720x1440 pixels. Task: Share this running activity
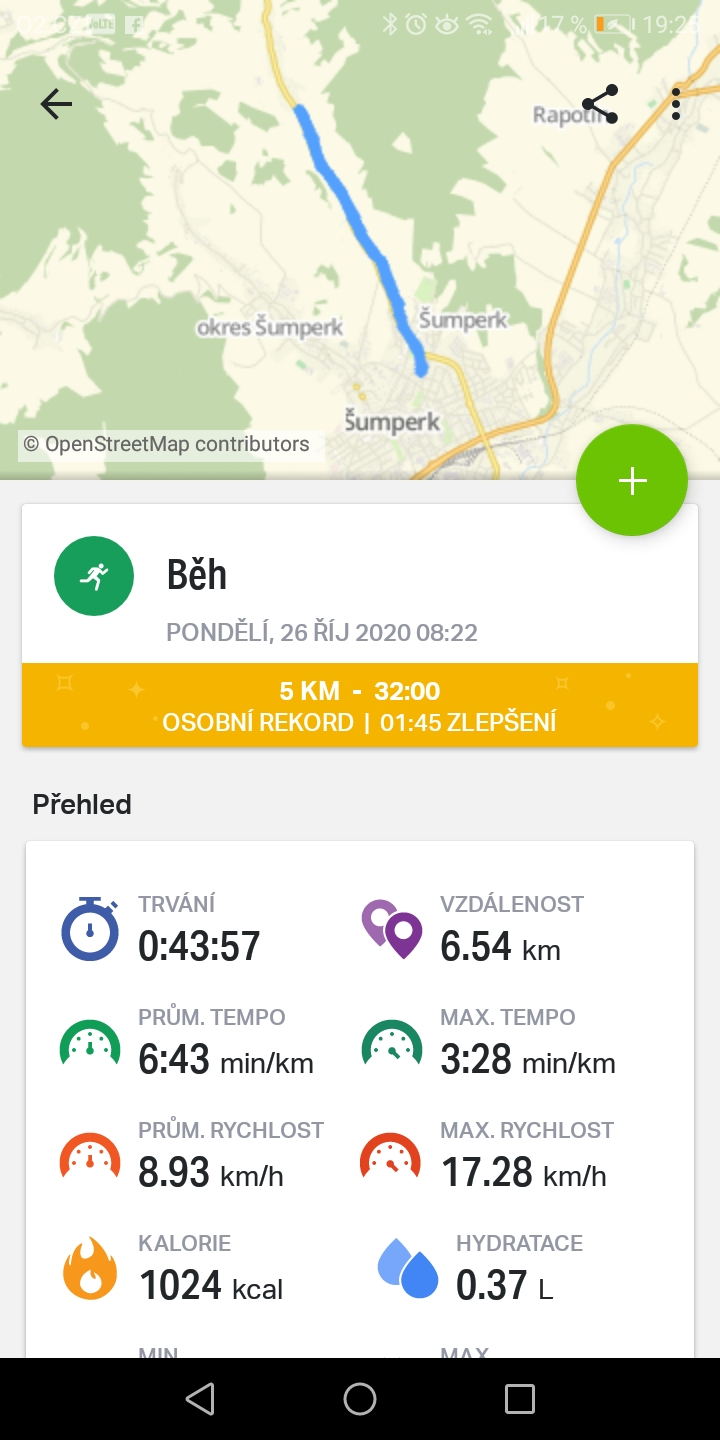[600, 104]
